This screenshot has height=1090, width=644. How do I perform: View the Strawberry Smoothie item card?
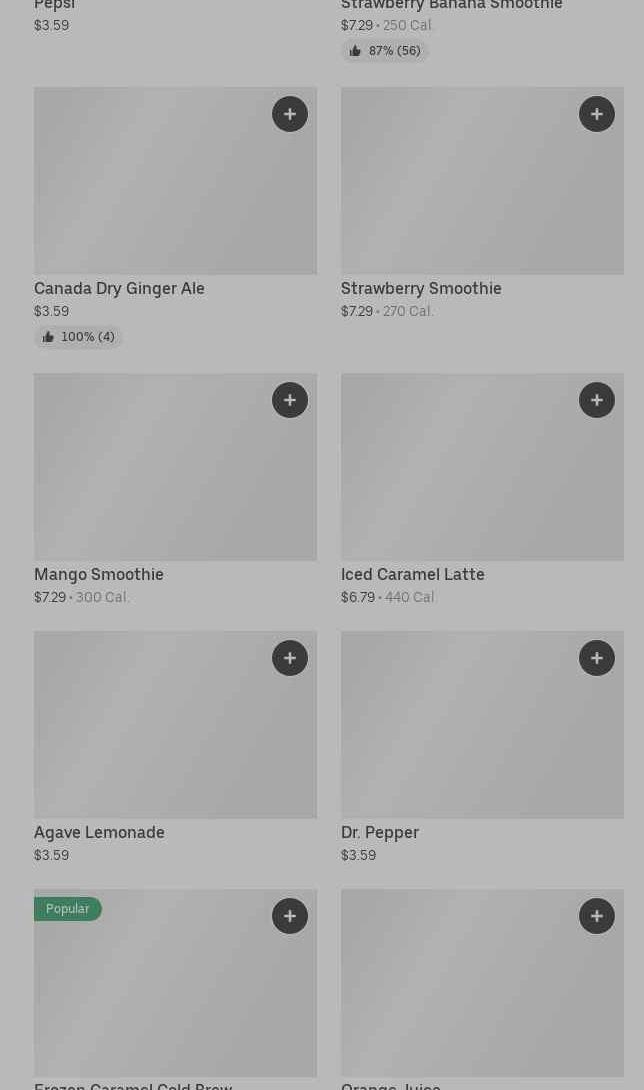point(482,204)
